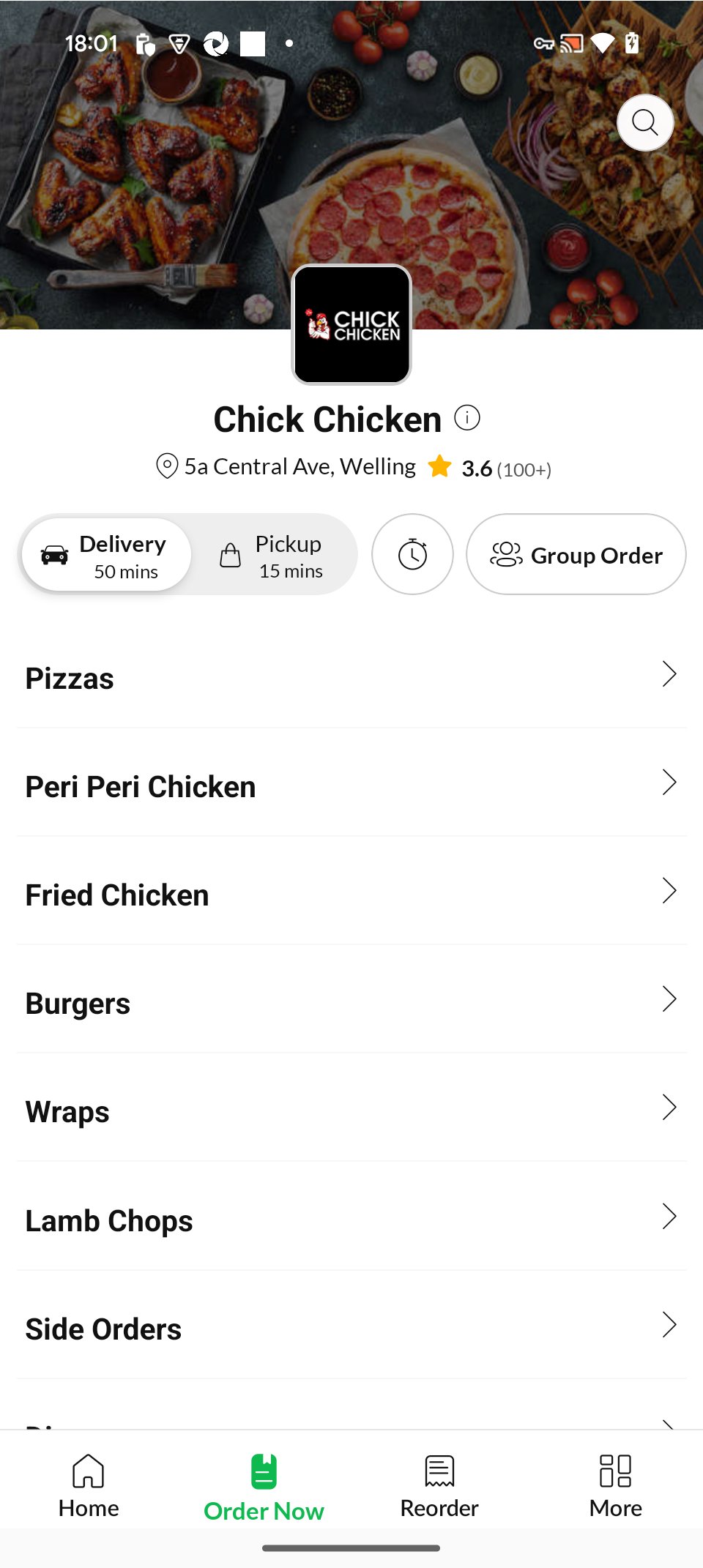The width and height of the screenshot is (703, 1568).
Task: Start a Group Order
Action: [x=576, y=555]
